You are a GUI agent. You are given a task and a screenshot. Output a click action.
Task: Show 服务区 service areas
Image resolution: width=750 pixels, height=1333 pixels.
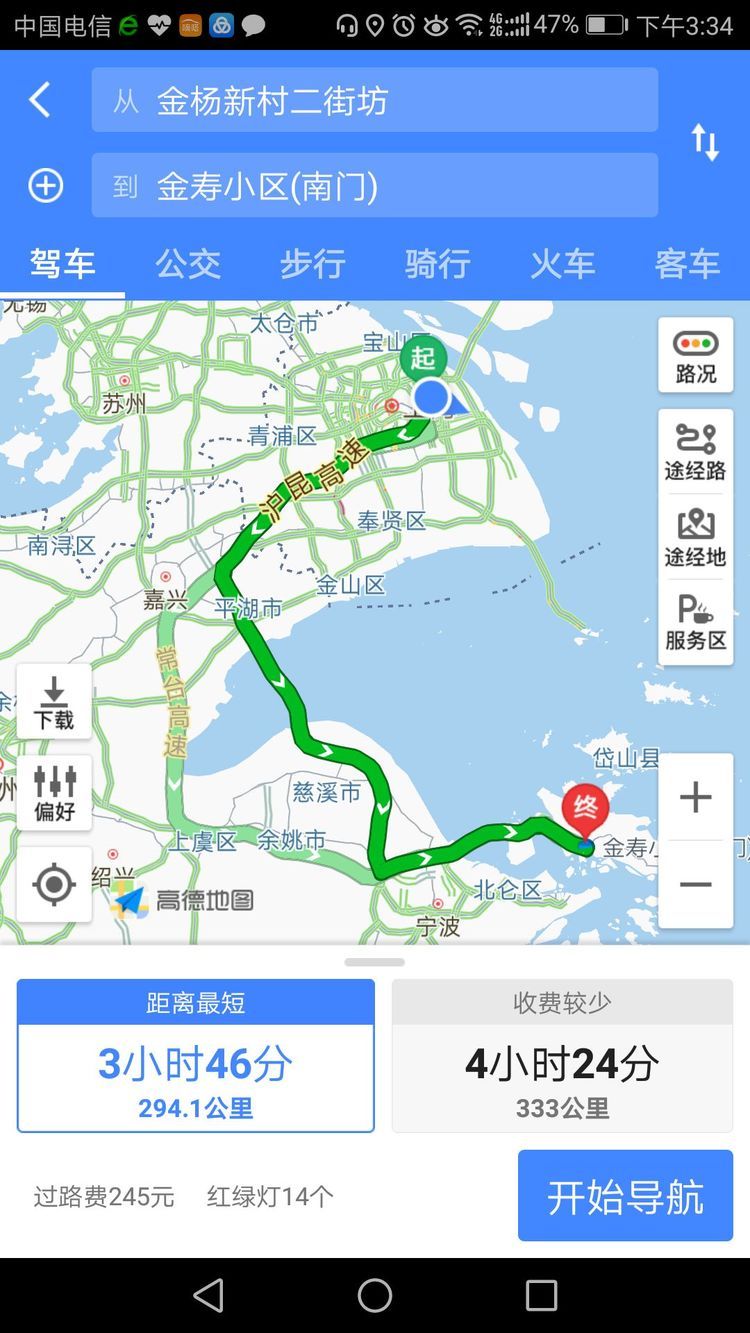click(x=695, y=622)
